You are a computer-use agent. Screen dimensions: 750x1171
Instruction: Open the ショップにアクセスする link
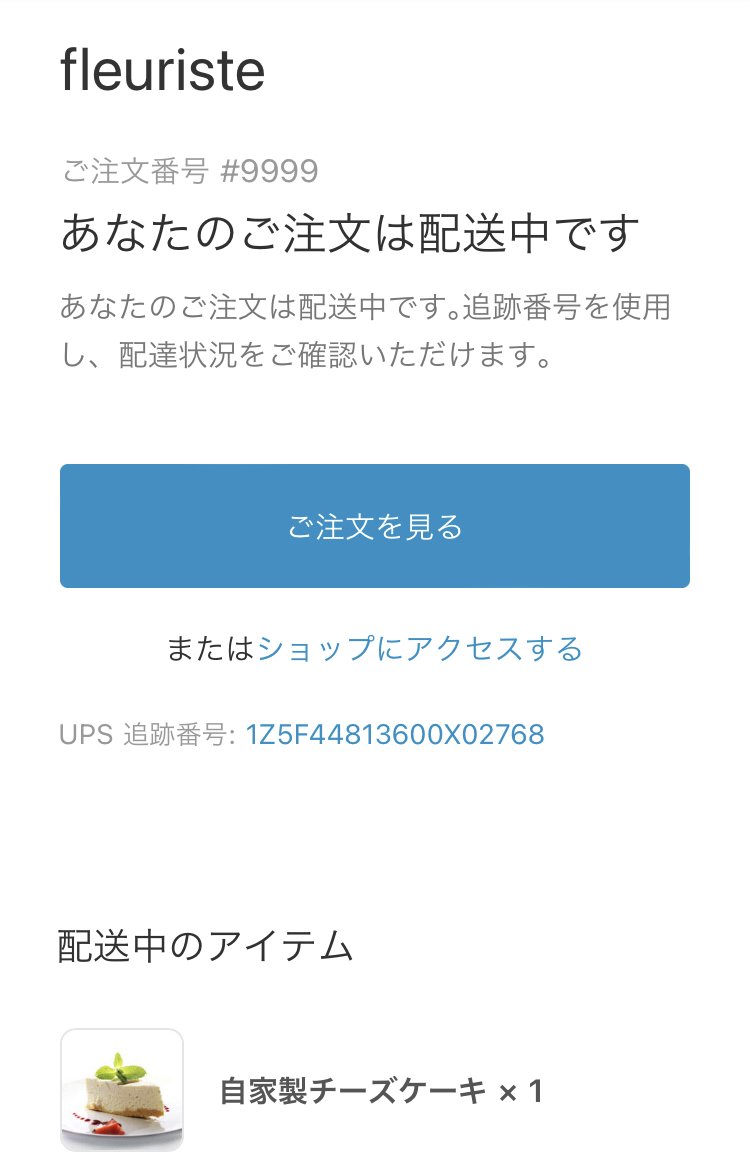point(420,649)
